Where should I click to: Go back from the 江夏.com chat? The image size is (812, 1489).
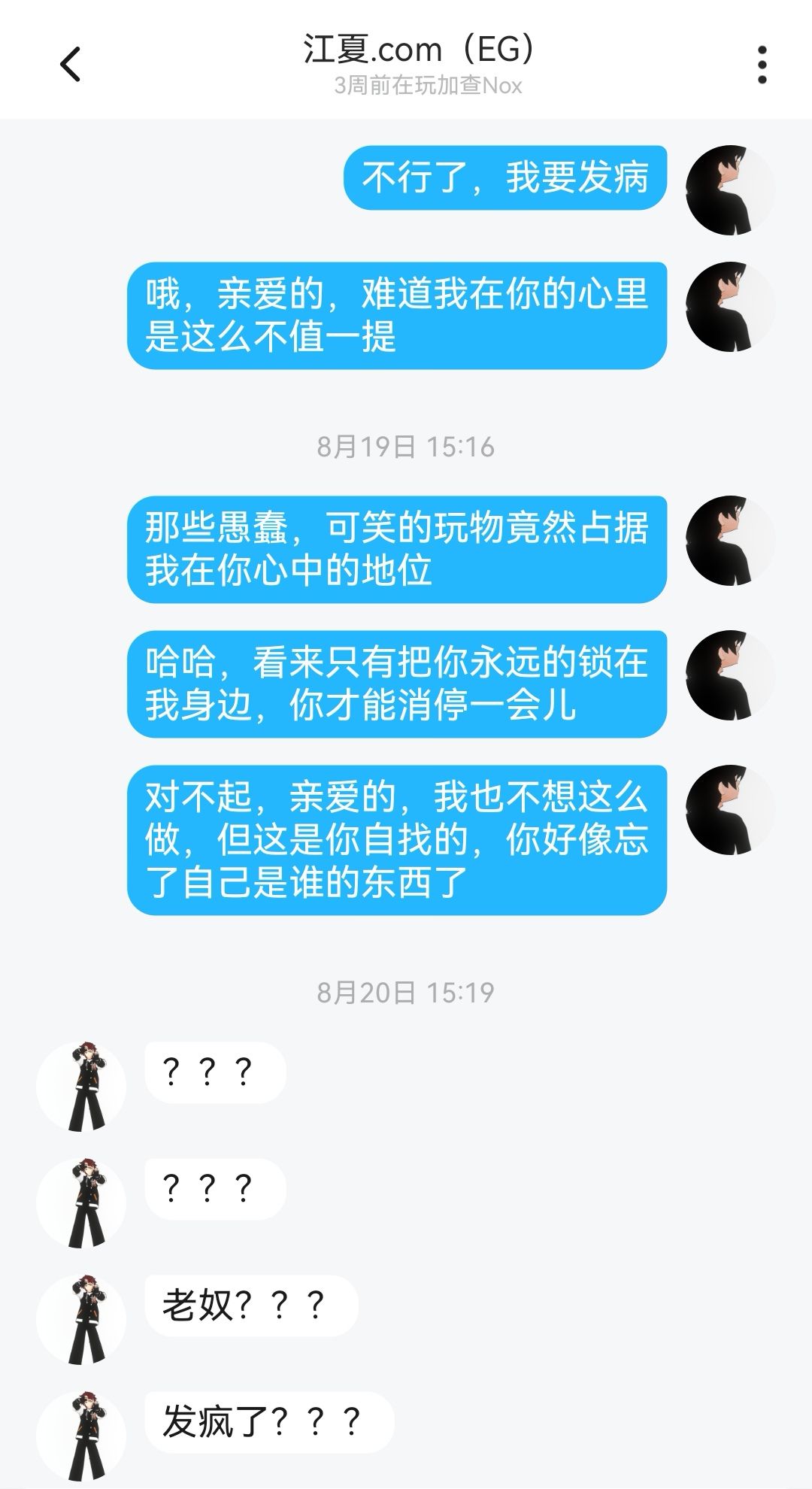coord(70,65)
